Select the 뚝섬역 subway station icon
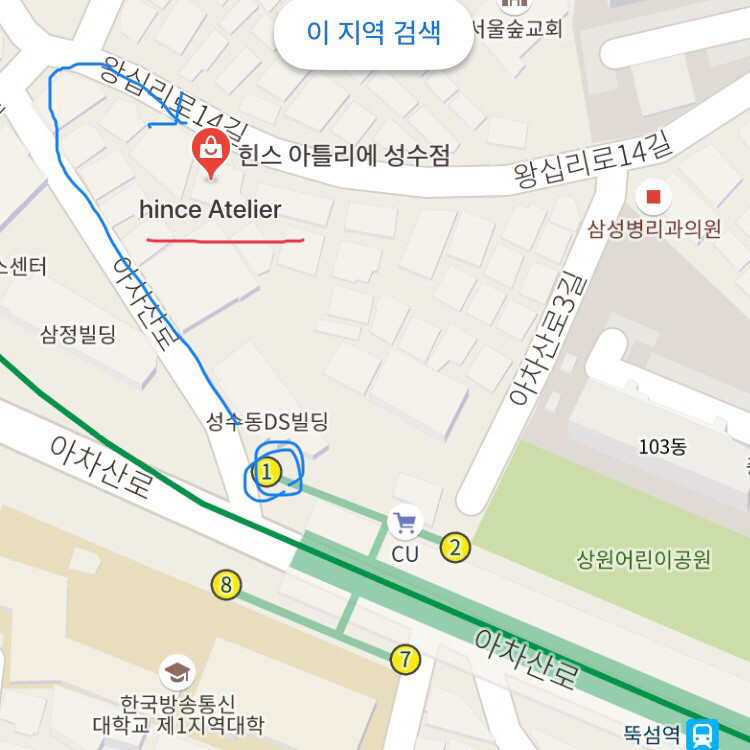This screenshot has height=750, width=750. pyautogui.click(x=704, y=735)
